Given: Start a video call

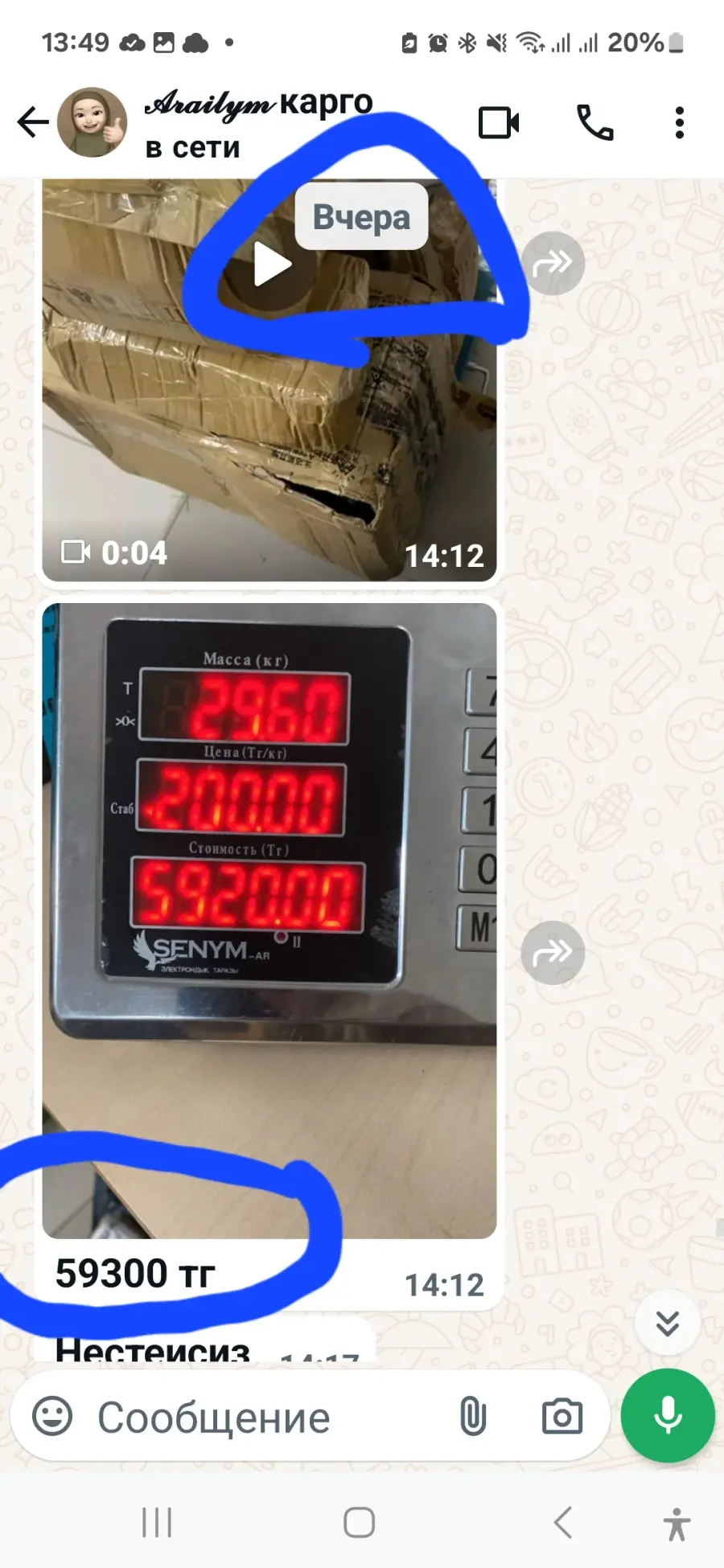Looking at the screenshot, I should tap(499, 123).
